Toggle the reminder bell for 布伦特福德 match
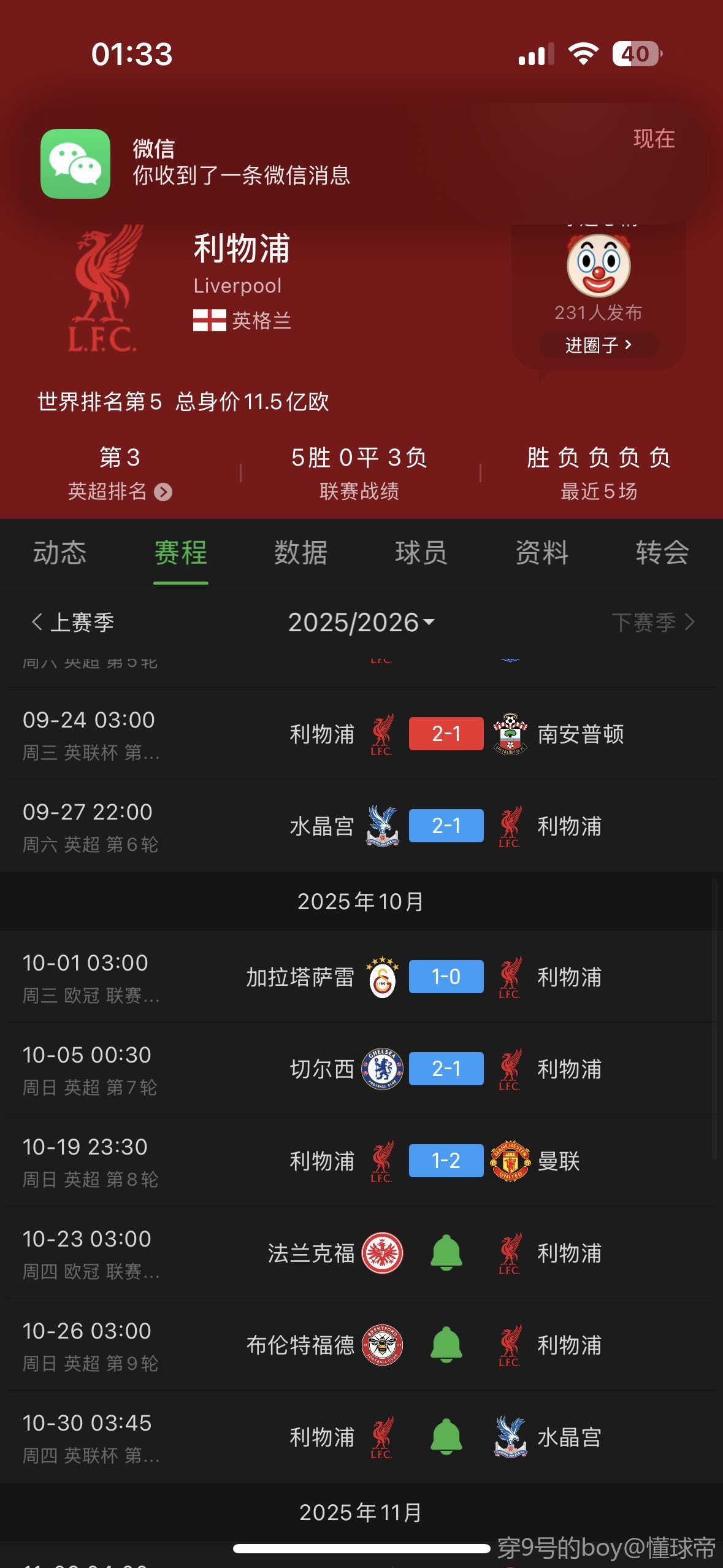 coord(446,1345)
